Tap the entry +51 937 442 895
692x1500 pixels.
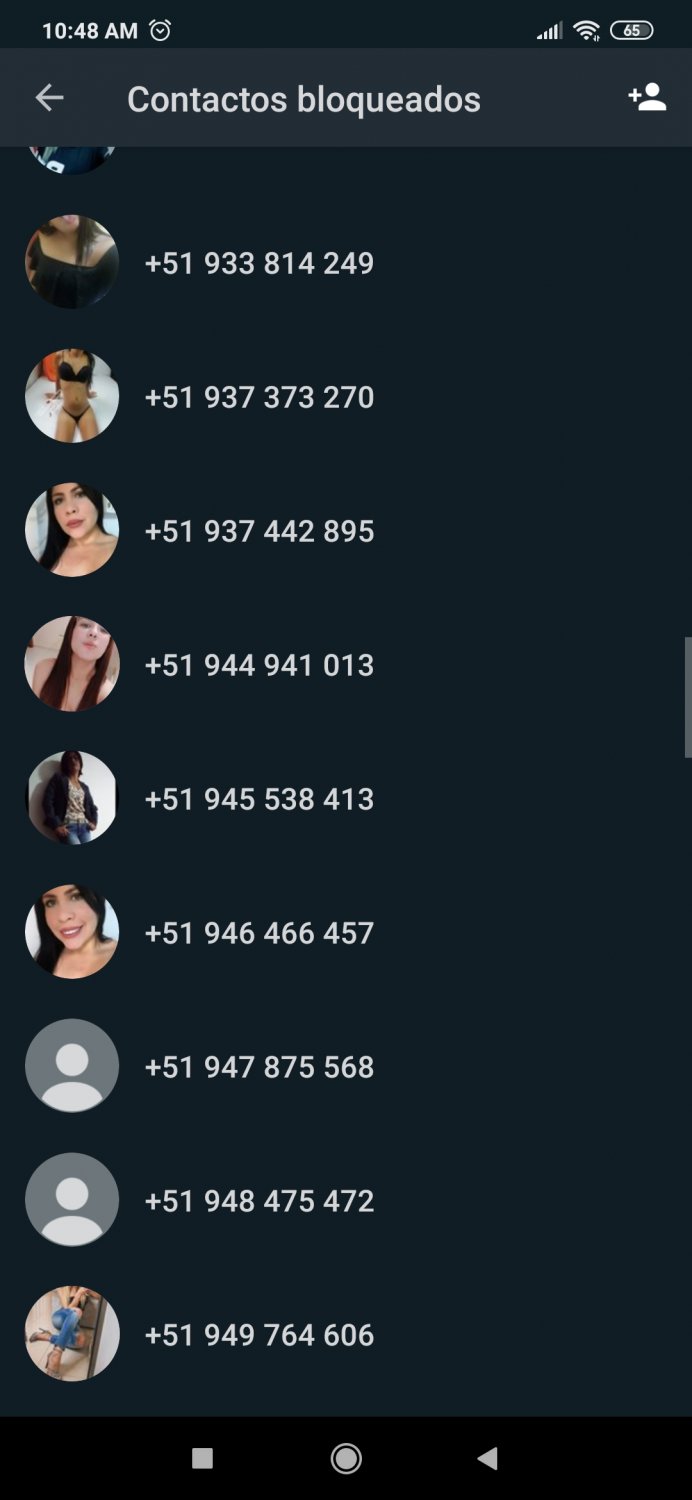click(x=346, y=531)
